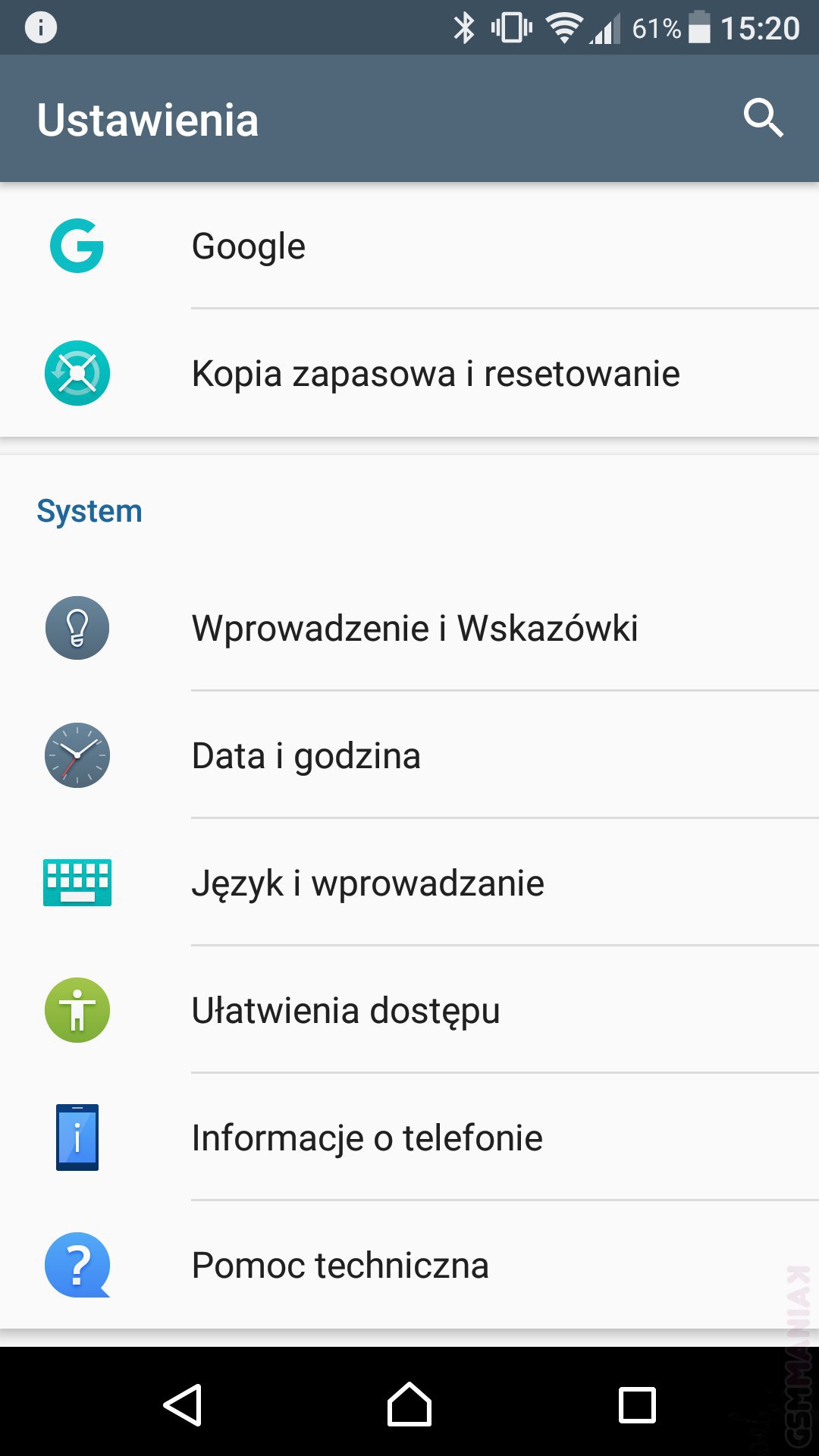Tap the system back button
The width and height of the screenshot is (819, 1456).
[182, 1404]
